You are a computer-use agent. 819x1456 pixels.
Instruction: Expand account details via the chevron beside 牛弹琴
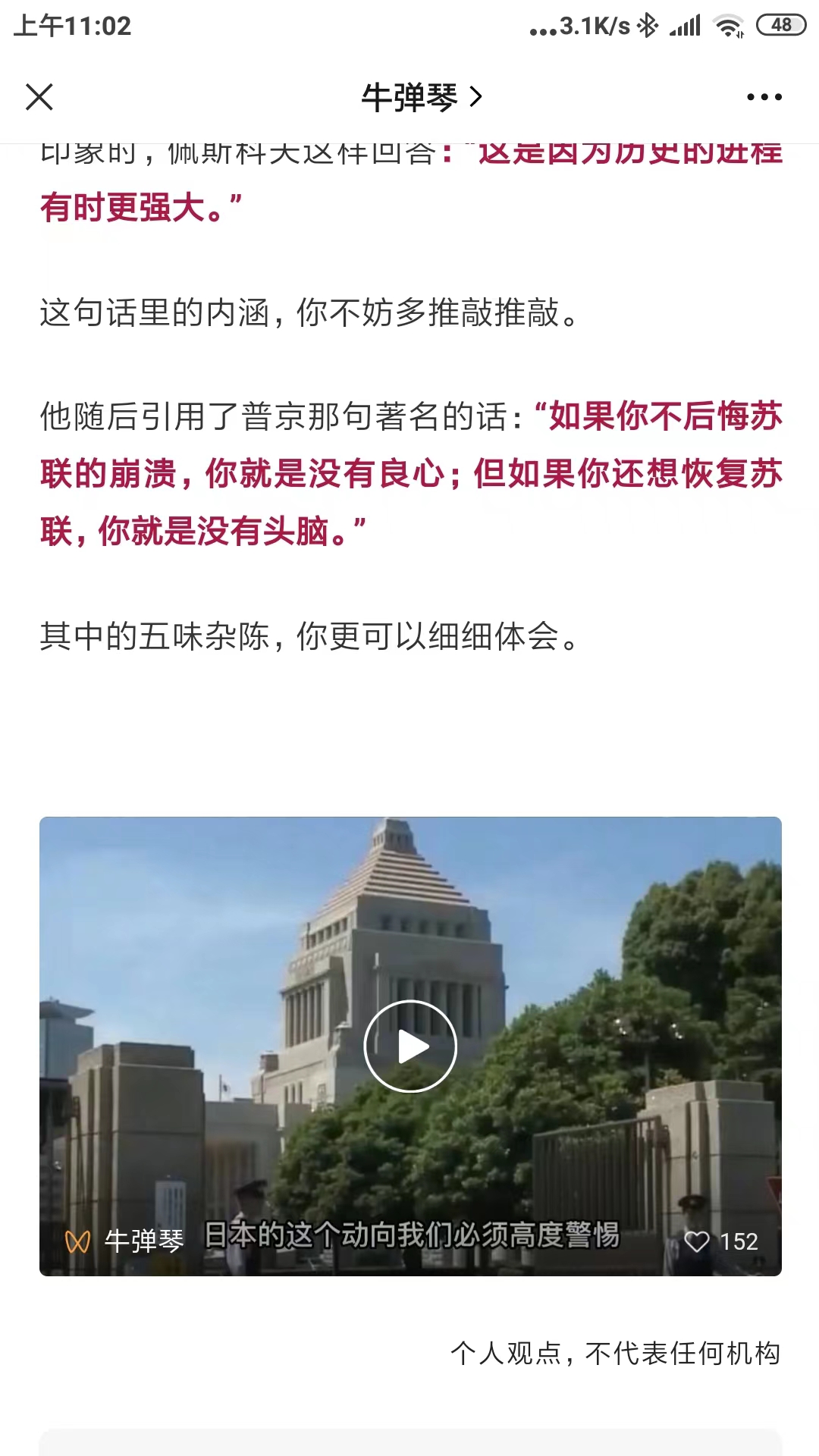[477, 96]
